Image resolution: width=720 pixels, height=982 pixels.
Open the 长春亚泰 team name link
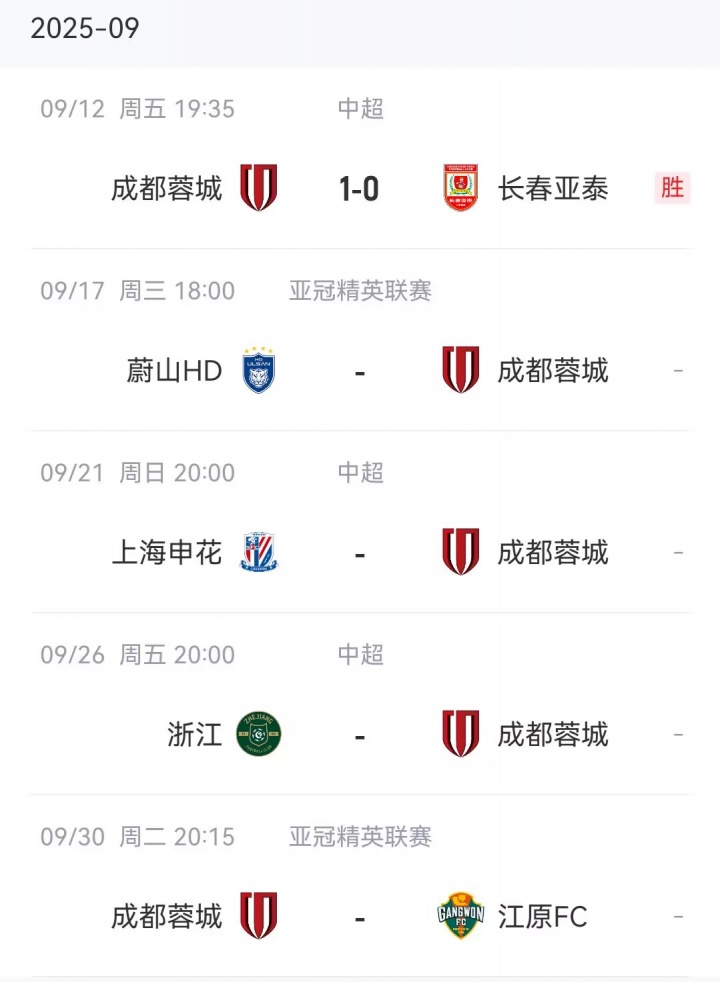click(x=554, y=189)
